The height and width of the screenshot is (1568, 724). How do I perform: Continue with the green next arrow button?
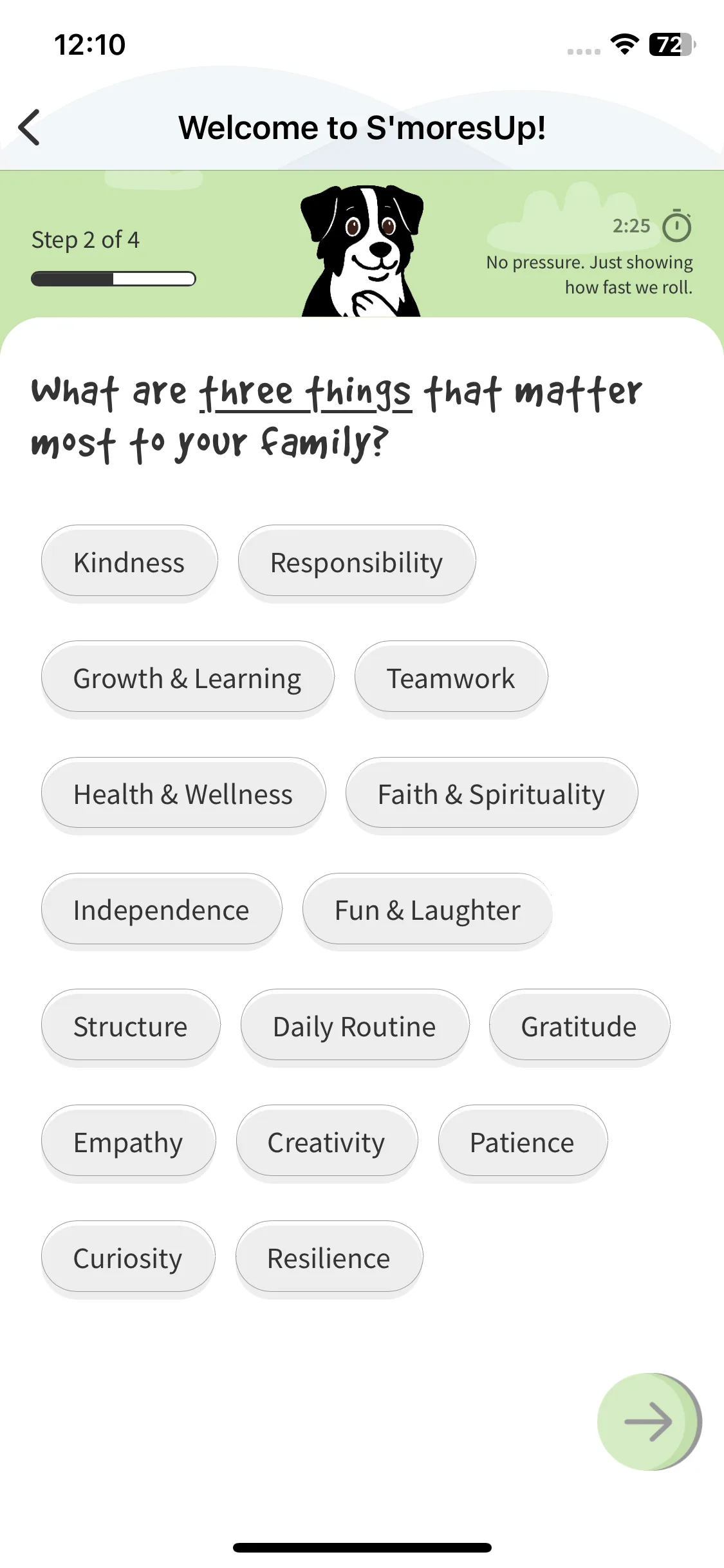[x=648, y=1421]
